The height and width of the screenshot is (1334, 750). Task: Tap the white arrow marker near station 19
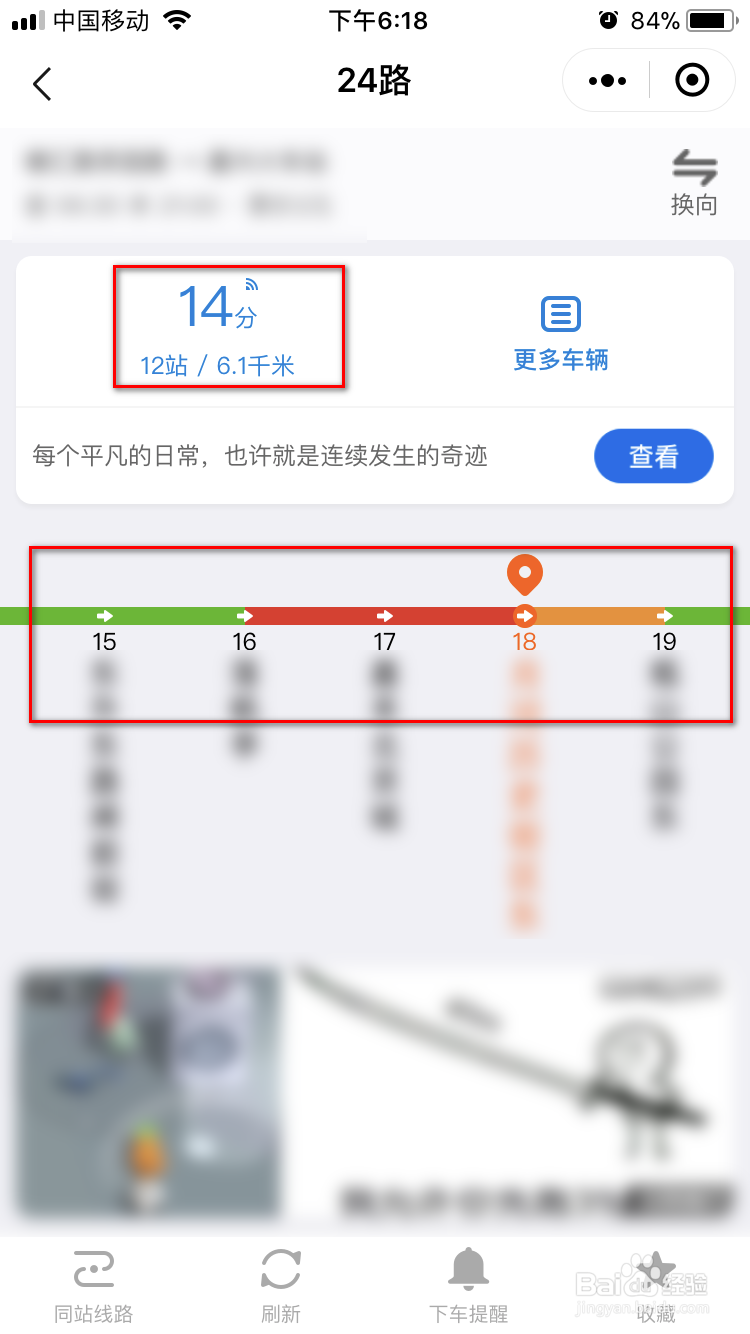click(664, 616)
